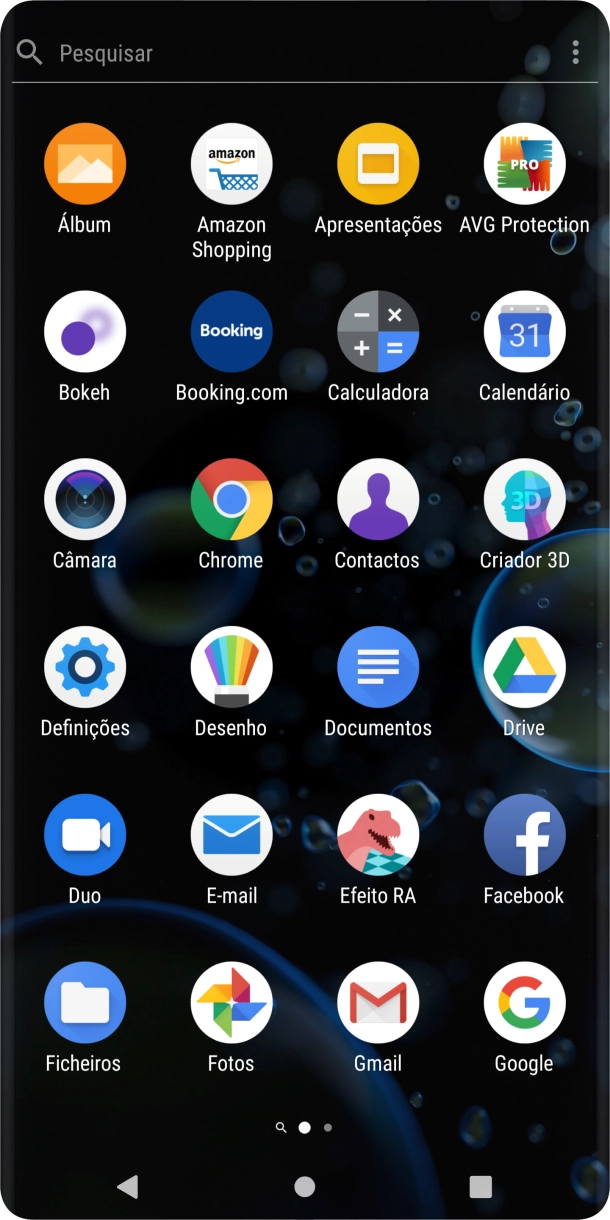The height and width of the screenshot is (1220, 610).
Task: Launch AVG Protection
Action: coord(524,164)
